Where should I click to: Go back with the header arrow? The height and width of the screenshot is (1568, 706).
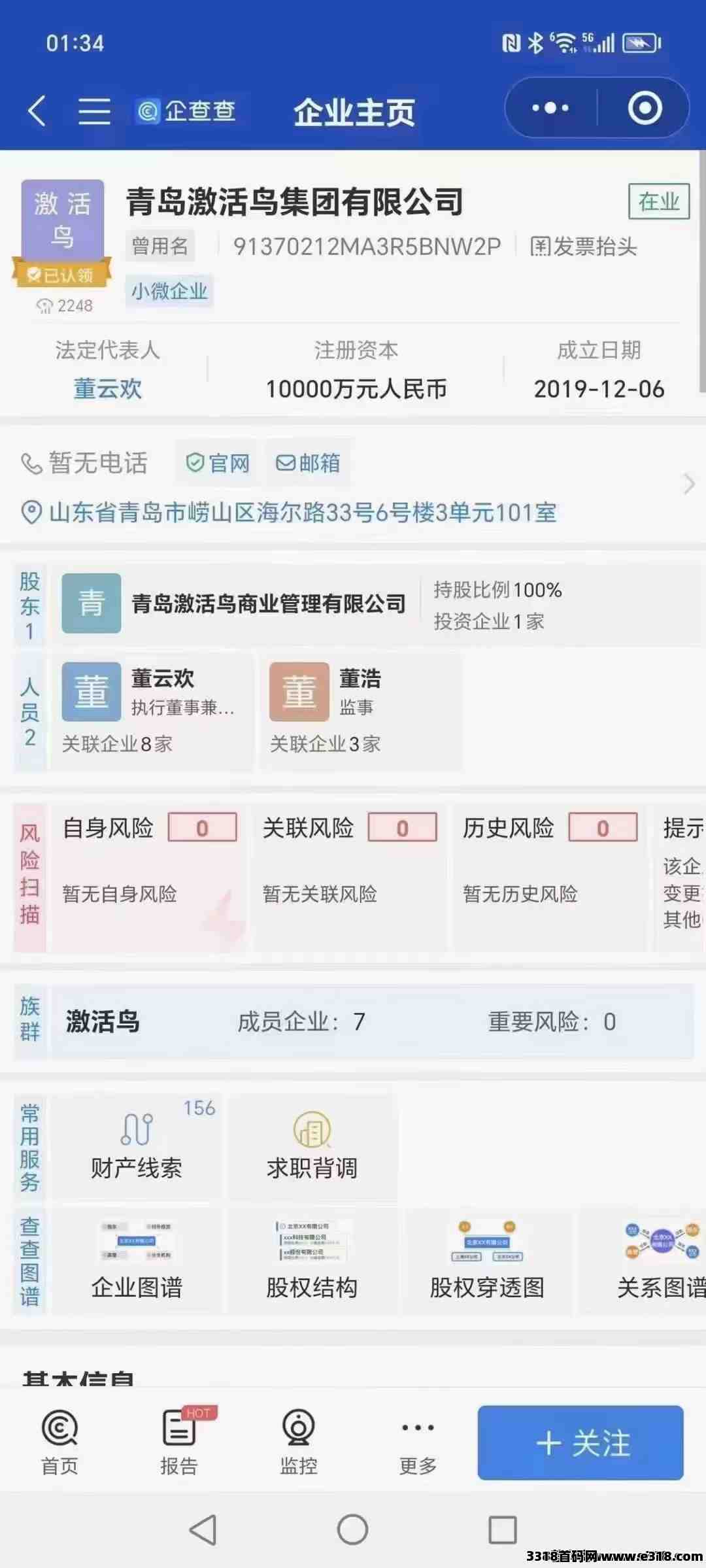click(37, 111)
